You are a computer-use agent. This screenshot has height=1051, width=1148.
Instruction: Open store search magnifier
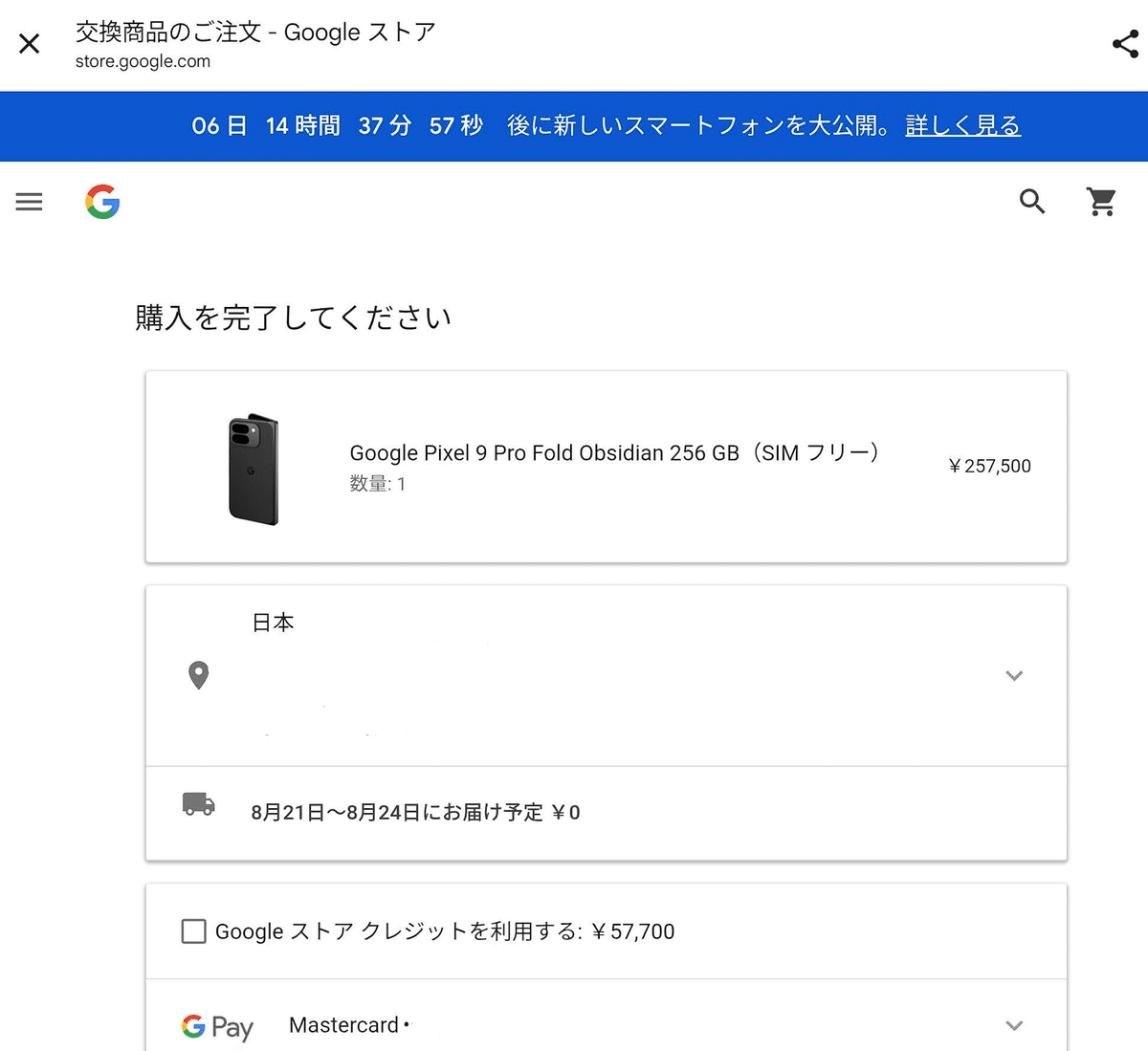(1032, 202)
